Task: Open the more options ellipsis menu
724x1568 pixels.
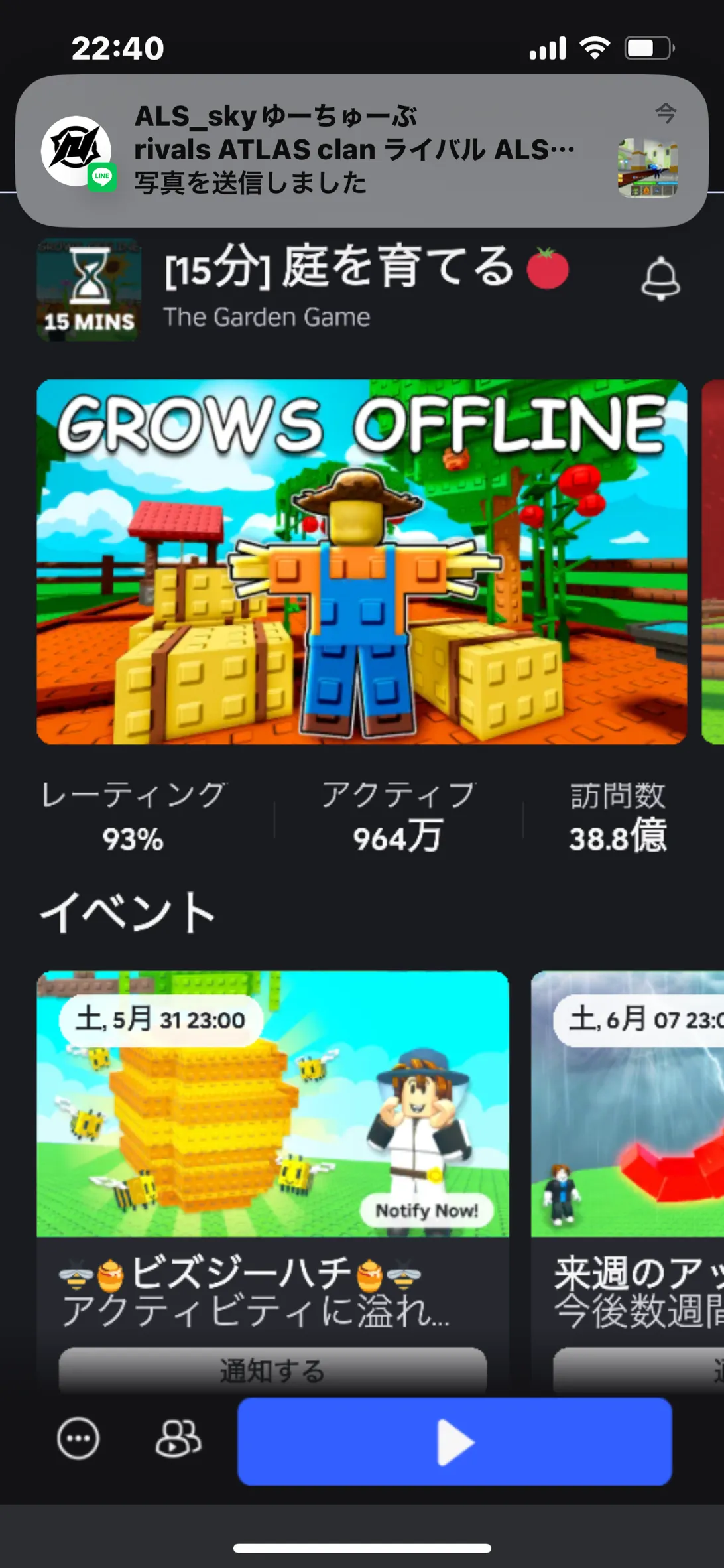Action: [78, 1439]
